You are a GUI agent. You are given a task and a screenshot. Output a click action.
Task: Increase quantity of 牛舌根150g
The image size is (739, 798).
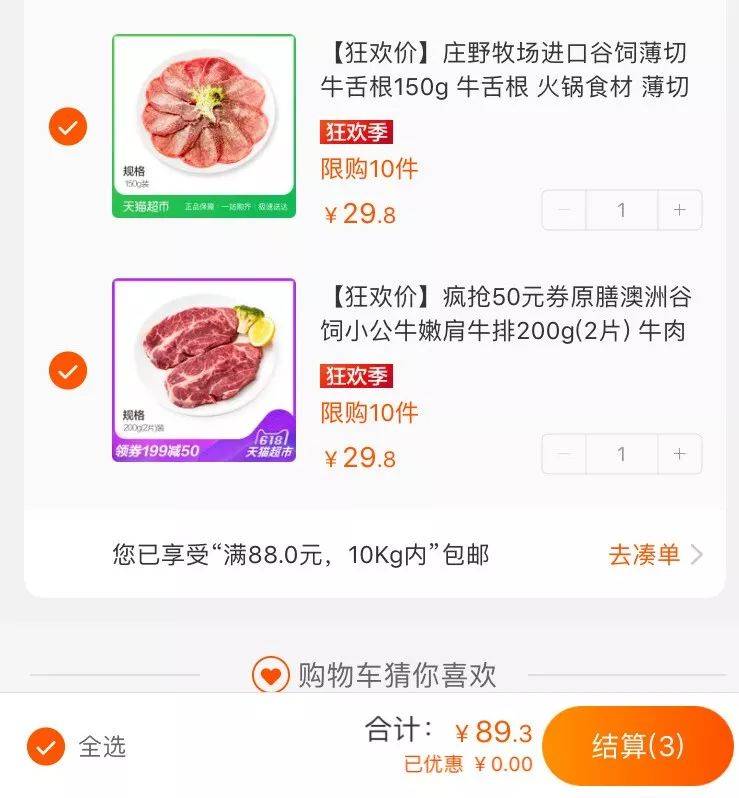coord(680,210)
